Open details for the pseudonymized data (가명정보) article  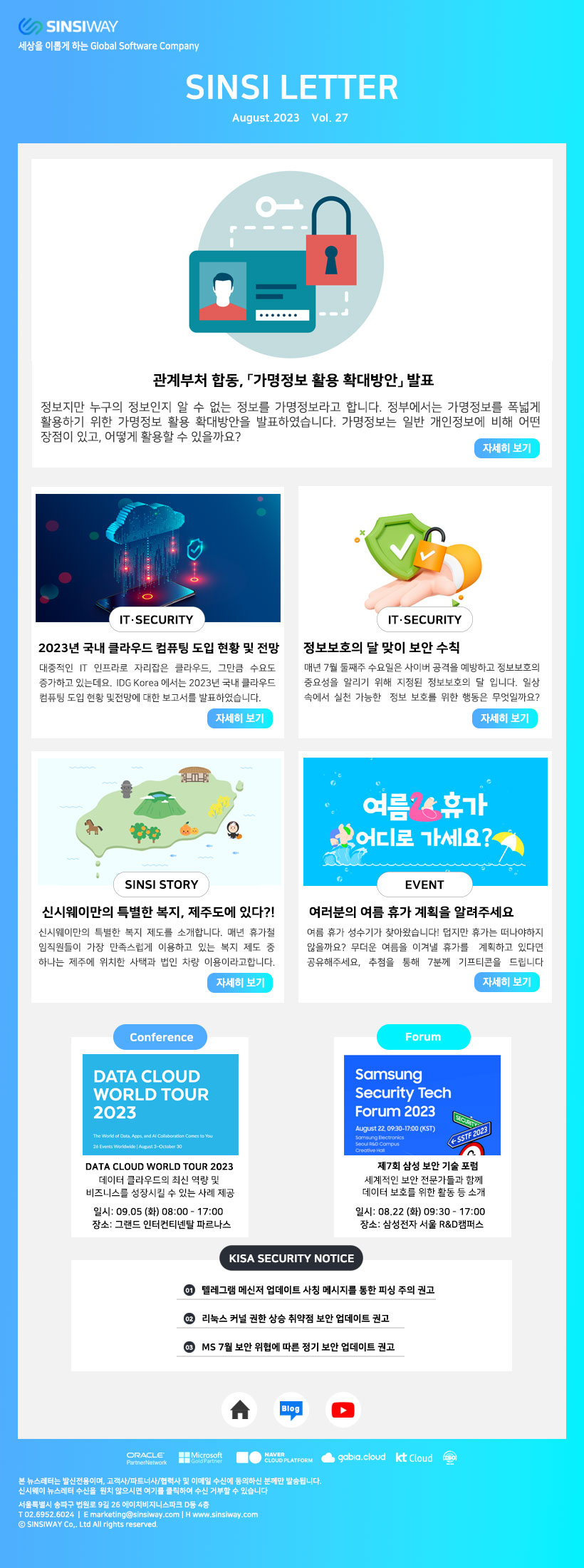506,448
